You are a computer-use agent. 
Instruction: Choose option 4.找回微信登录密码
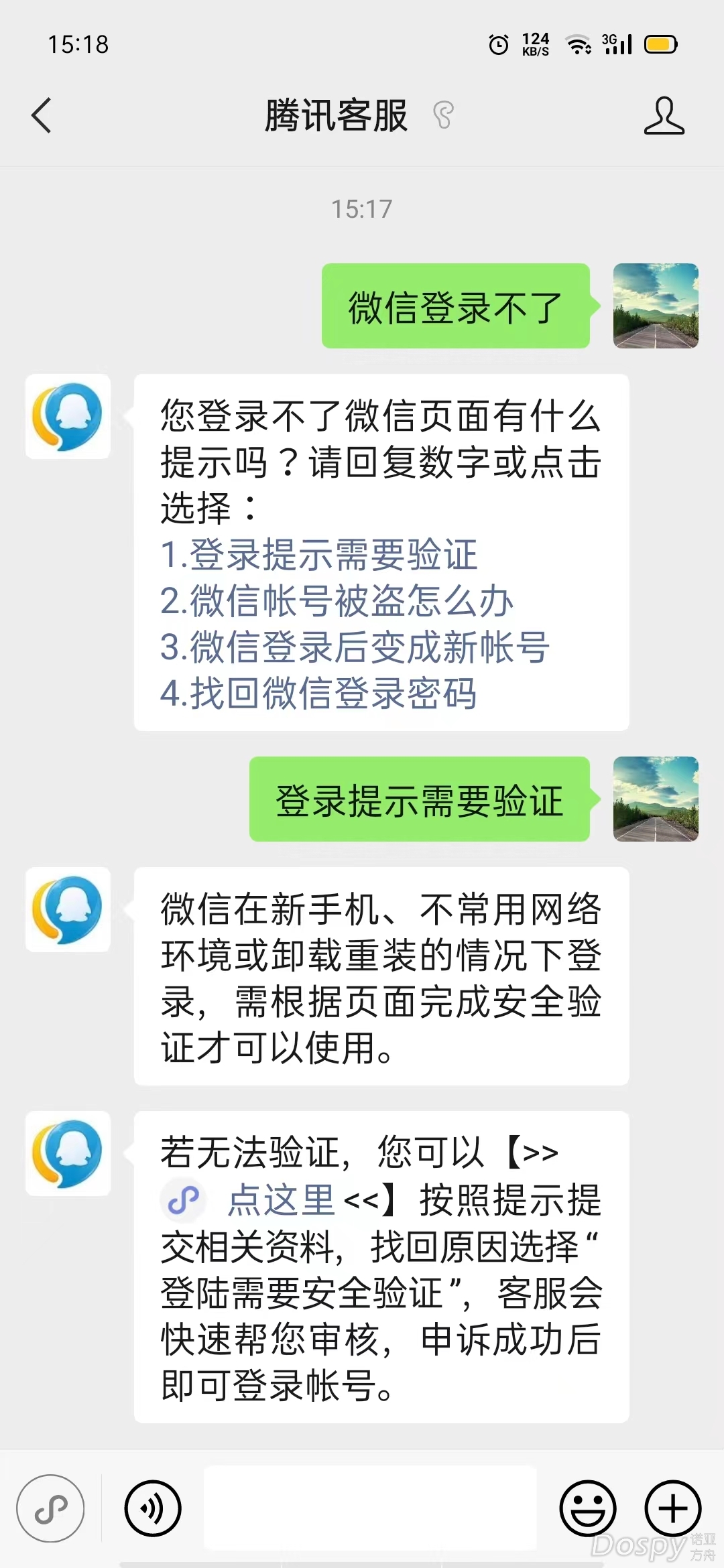click(x=319, y=694)
